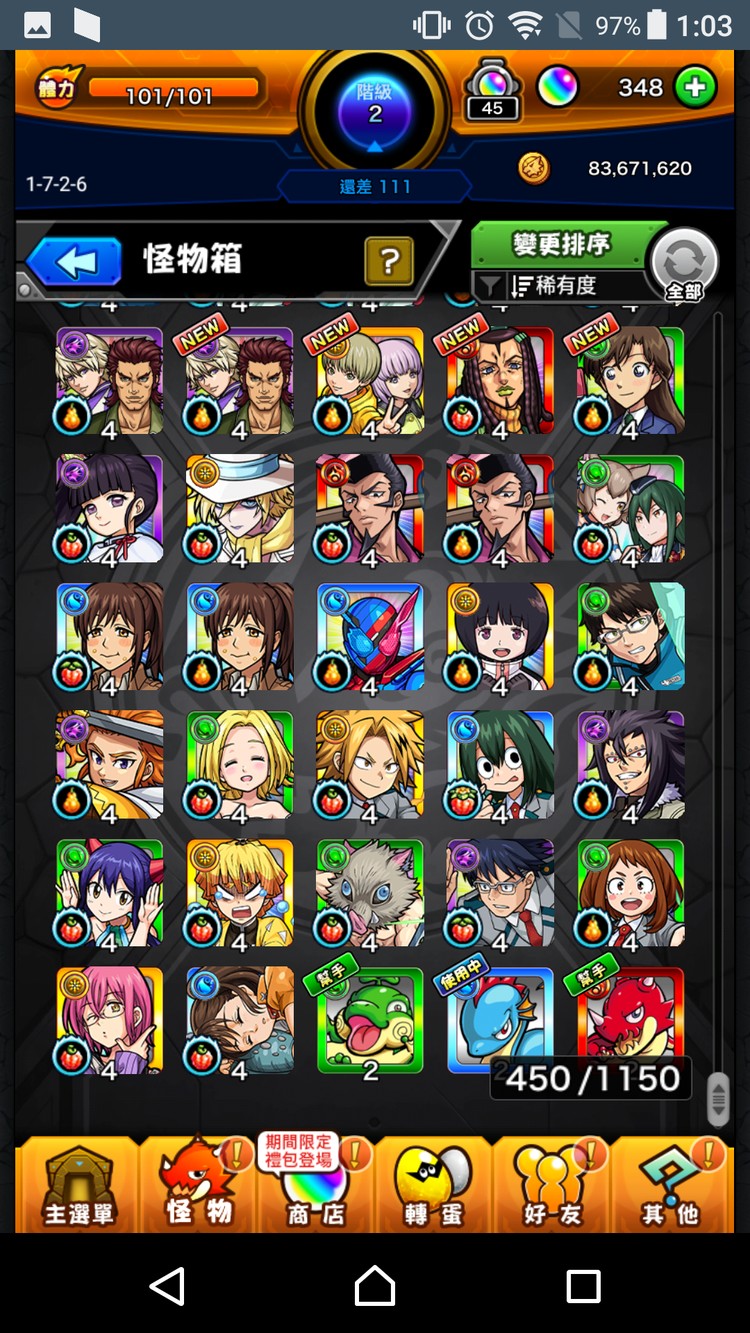Viewport: 750px width, 1333px height.
Task: Open the 商店 tab
Action: point(316,1187)
